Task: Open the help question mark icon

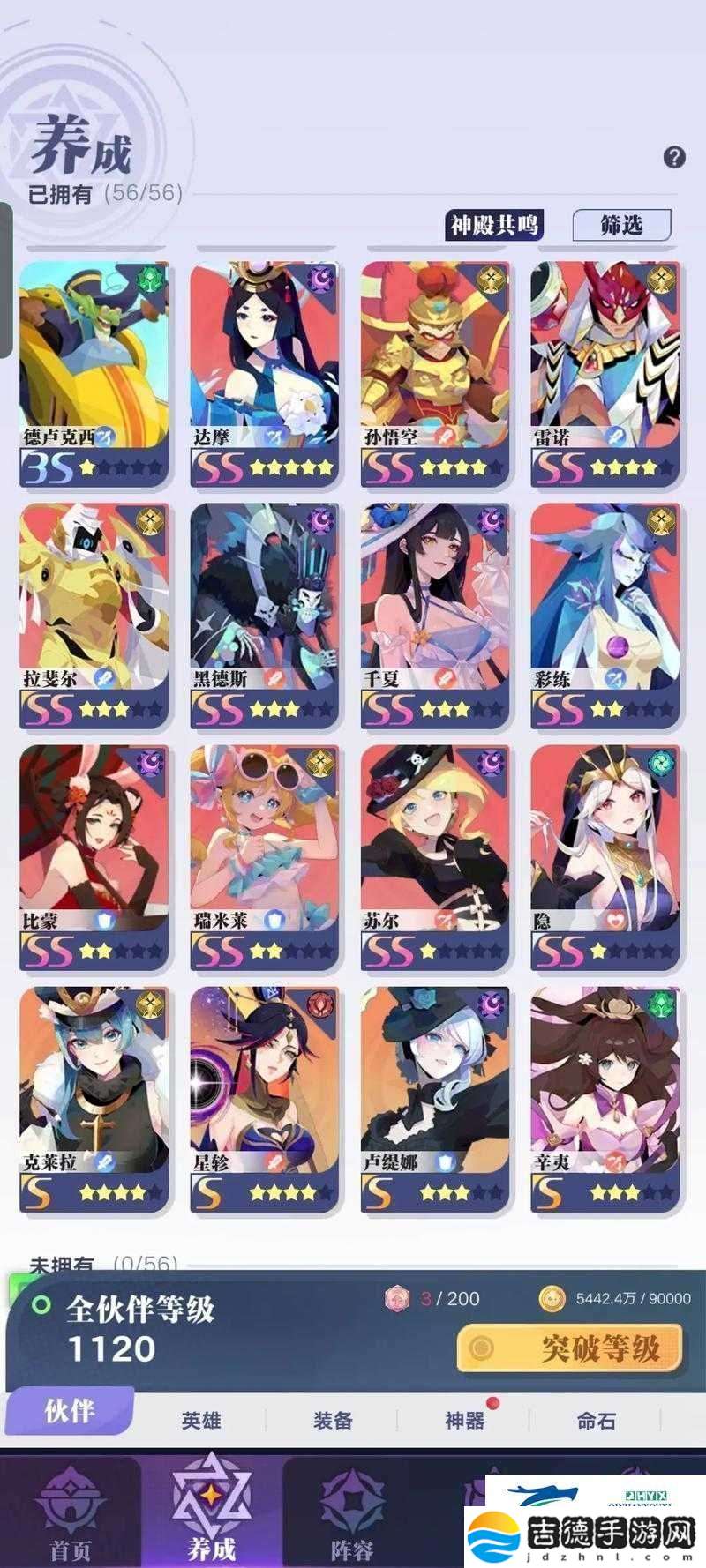Action: (674, 157)
